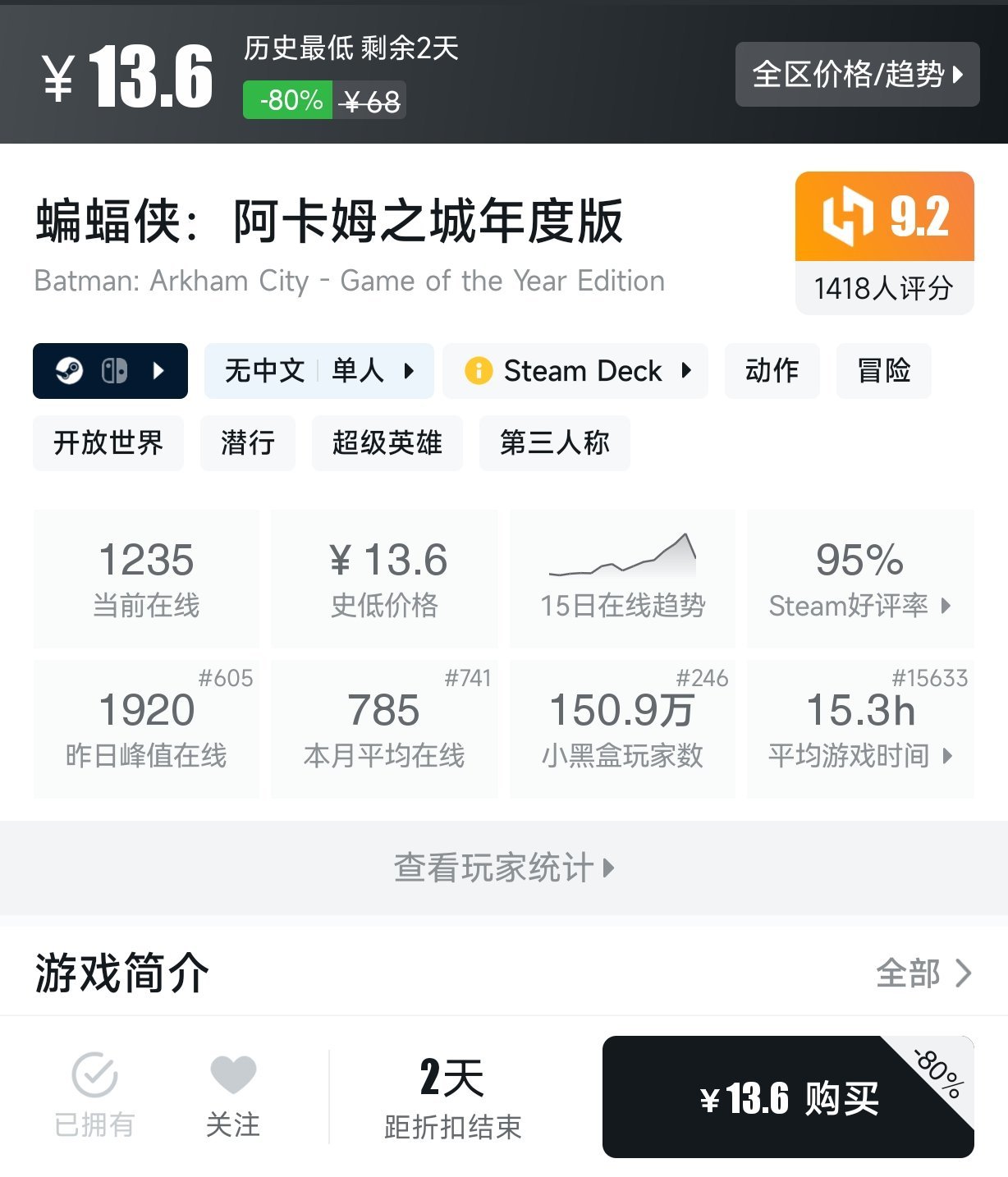Expand the platform list arrow
The width and height of the screenshot is (1008, 1177).
[159, 371]
